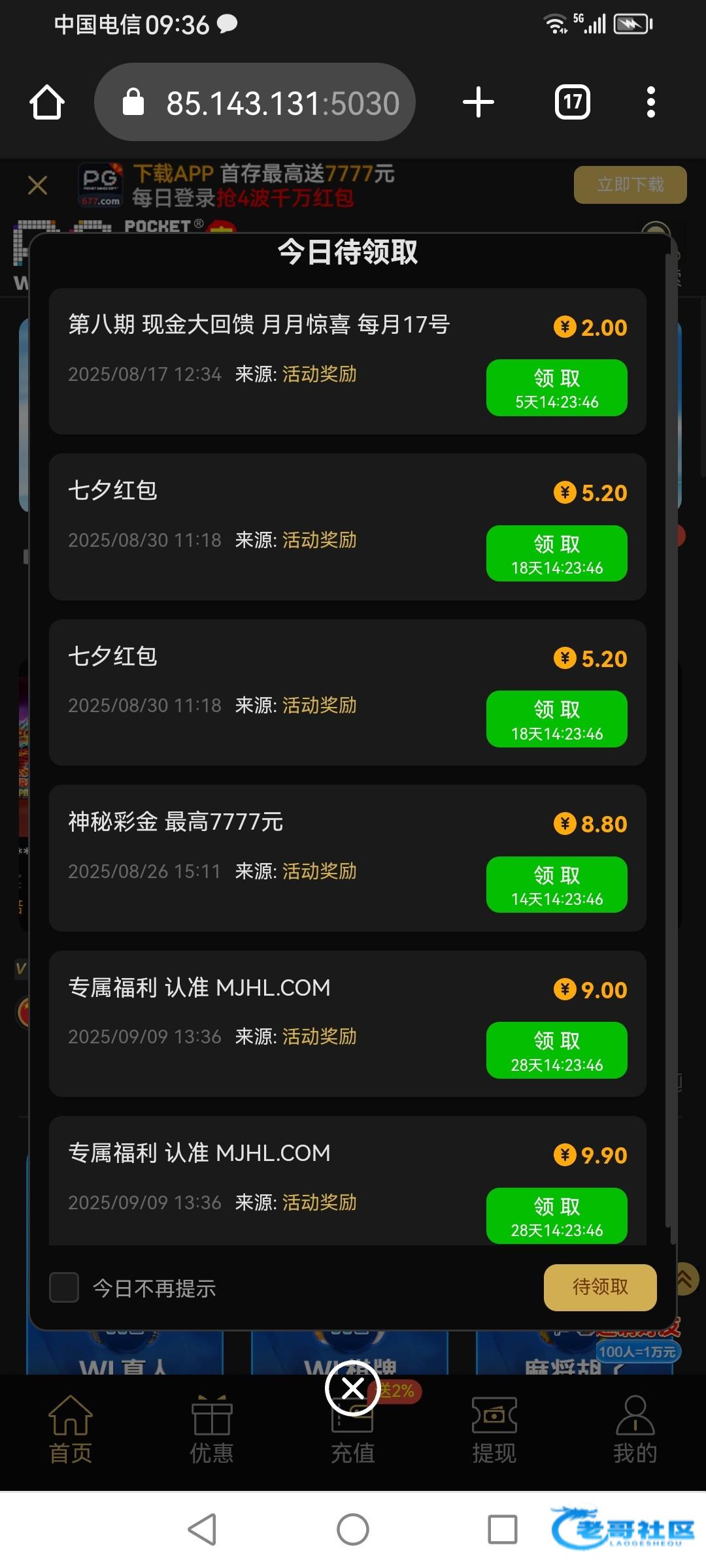Screen dimensions: 706x1568
Task: Close the 今日待领取 popup
Action: click(353, 1388)
